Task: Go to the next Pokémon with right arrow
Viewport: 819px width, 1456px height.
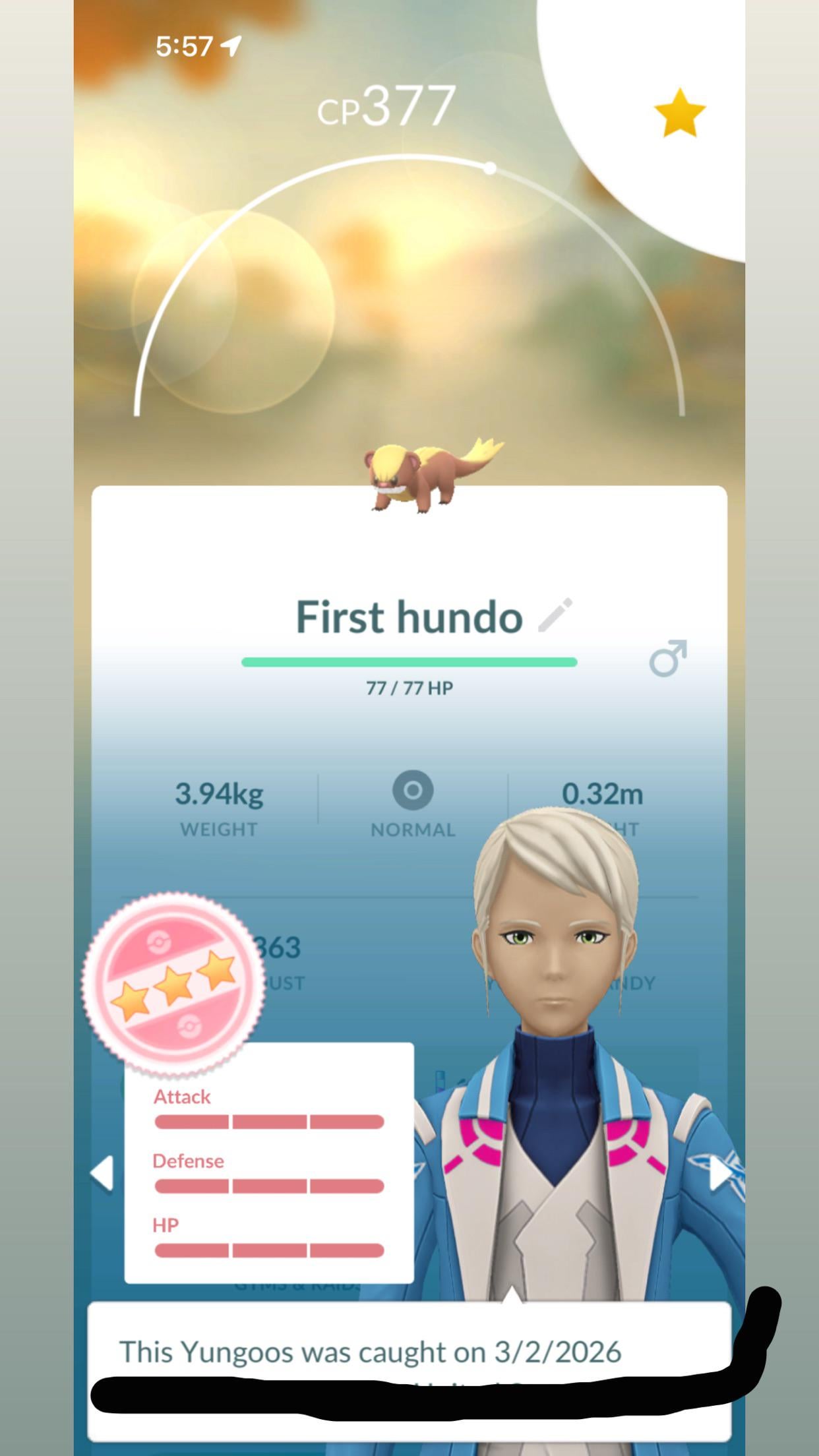Action: [720, 1174]
